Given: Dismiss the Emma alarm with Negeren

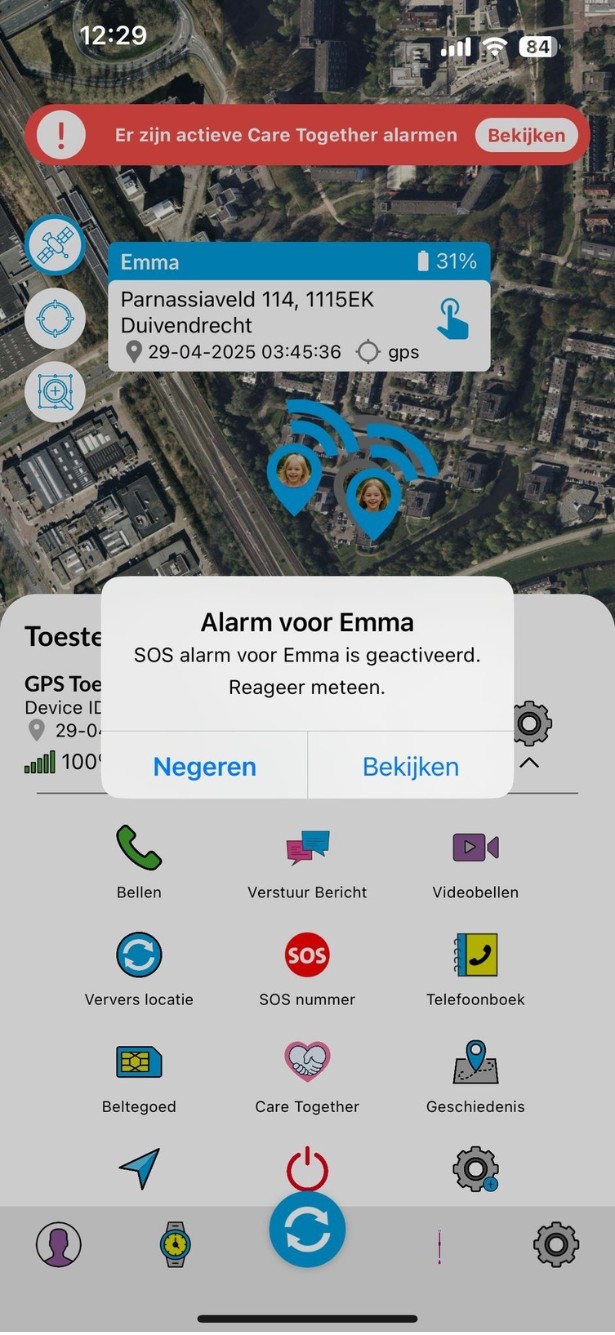Looking at the screenshot, I should click(204, 767).
